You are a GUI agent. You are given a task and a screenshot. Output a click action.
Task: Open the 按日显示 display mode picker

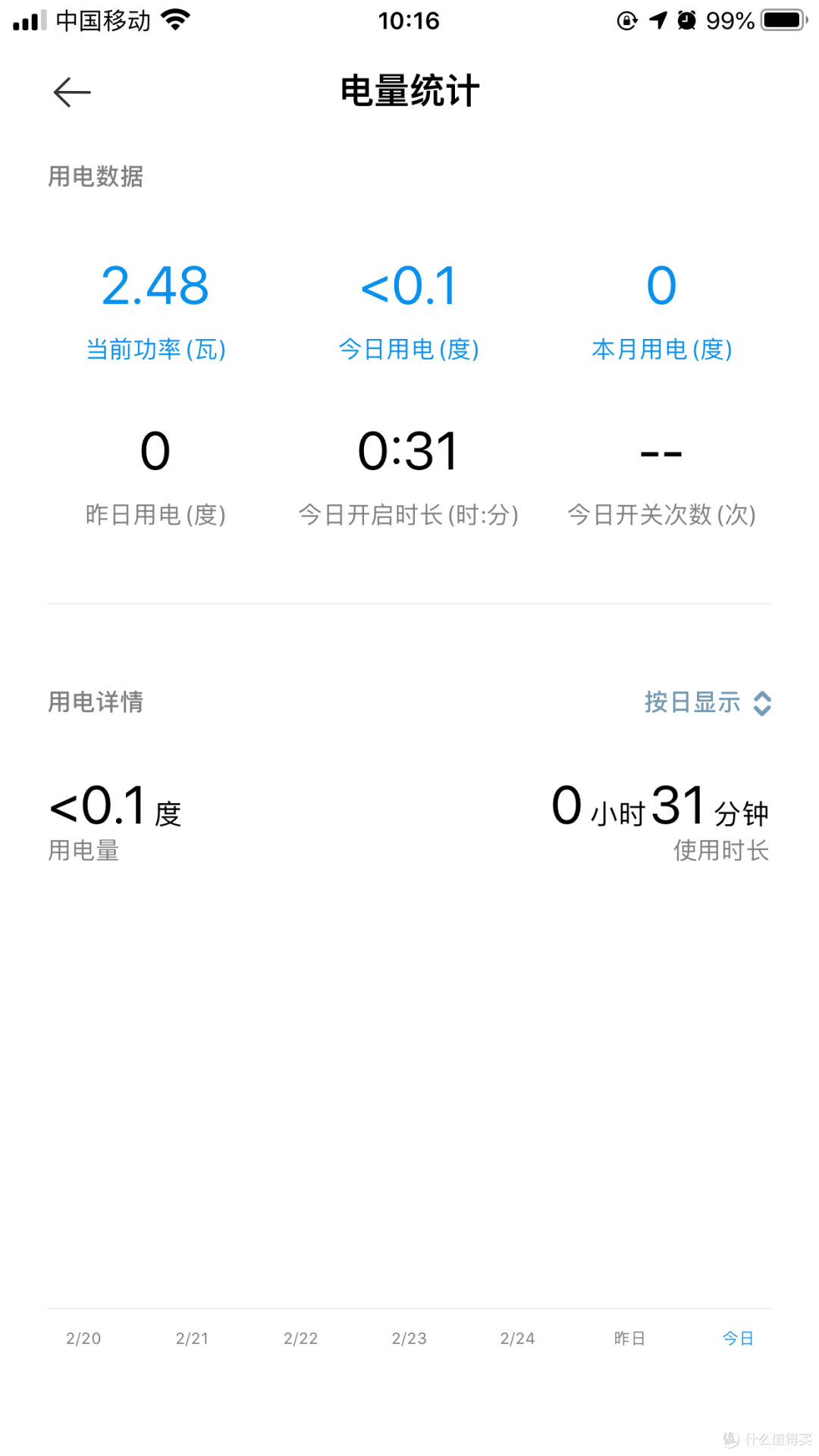707,702
